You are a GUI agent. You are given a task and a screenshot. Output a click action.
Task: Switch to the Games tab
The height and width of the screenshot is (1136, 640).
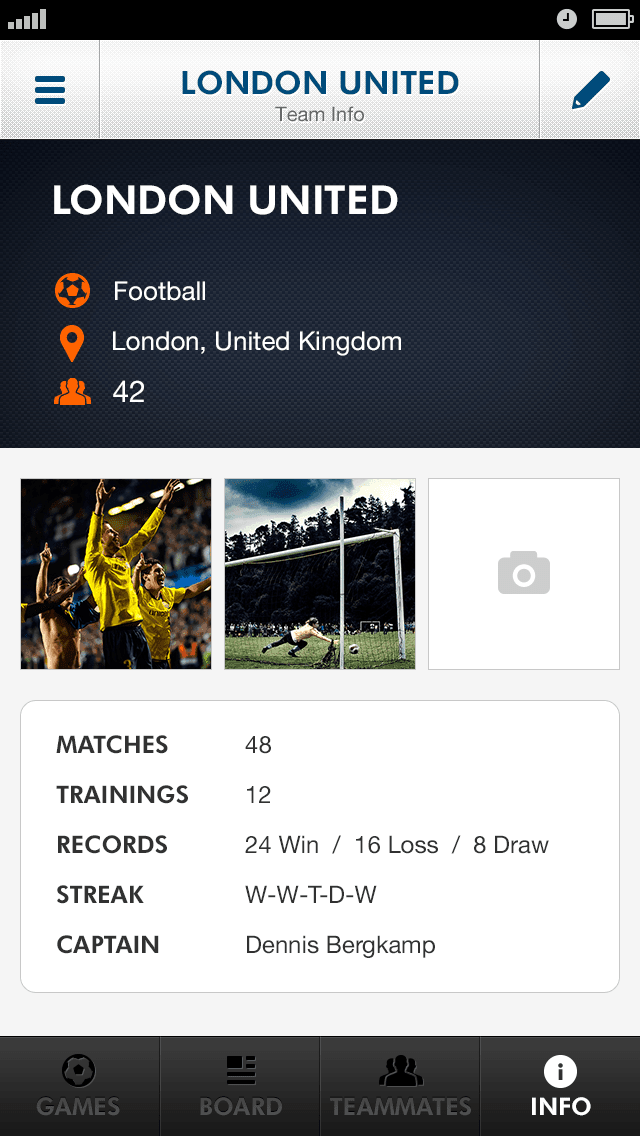(x=79, y=1086)
